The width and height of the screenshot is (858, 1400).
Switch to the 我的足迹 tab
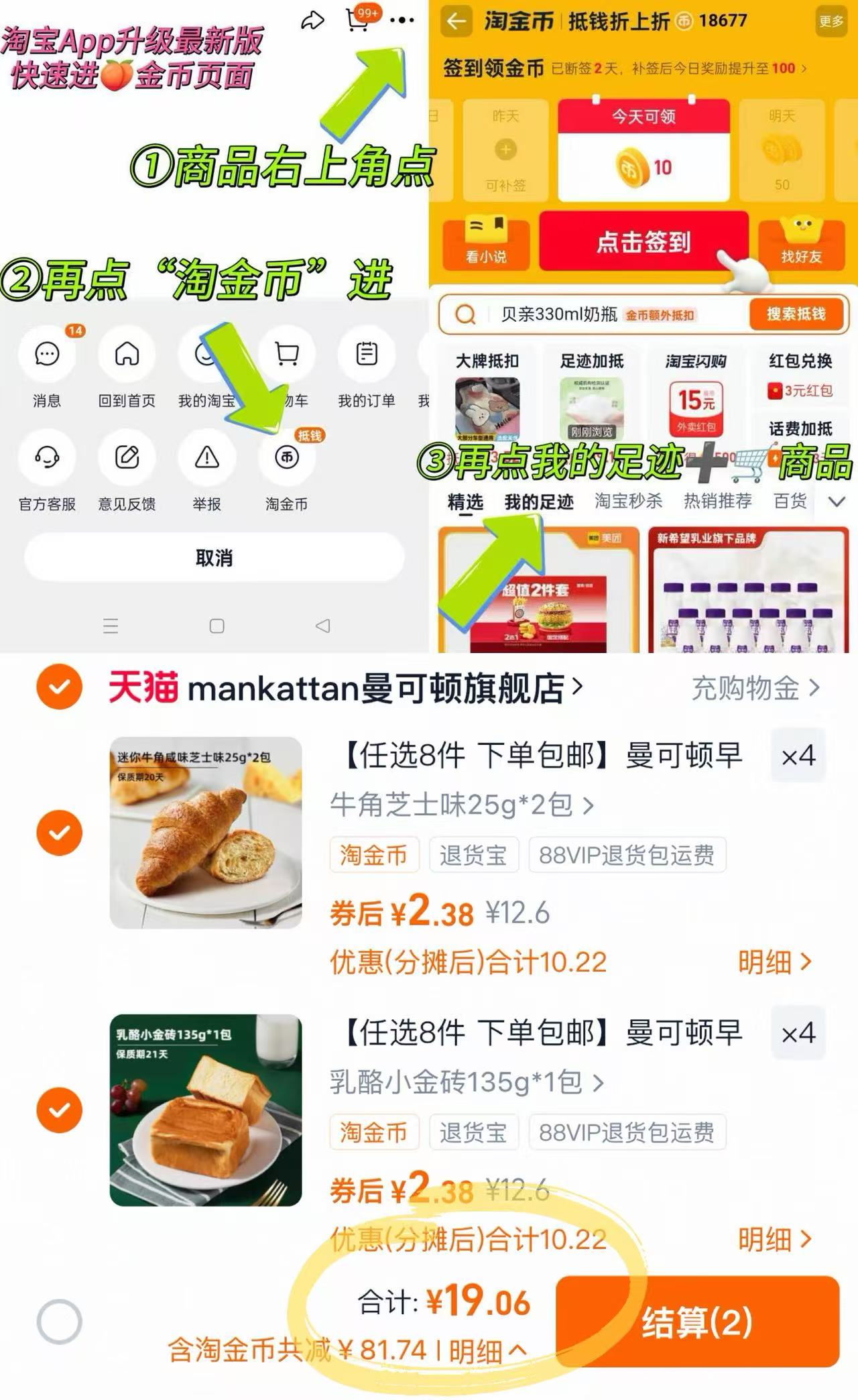(x=540, y=500)
